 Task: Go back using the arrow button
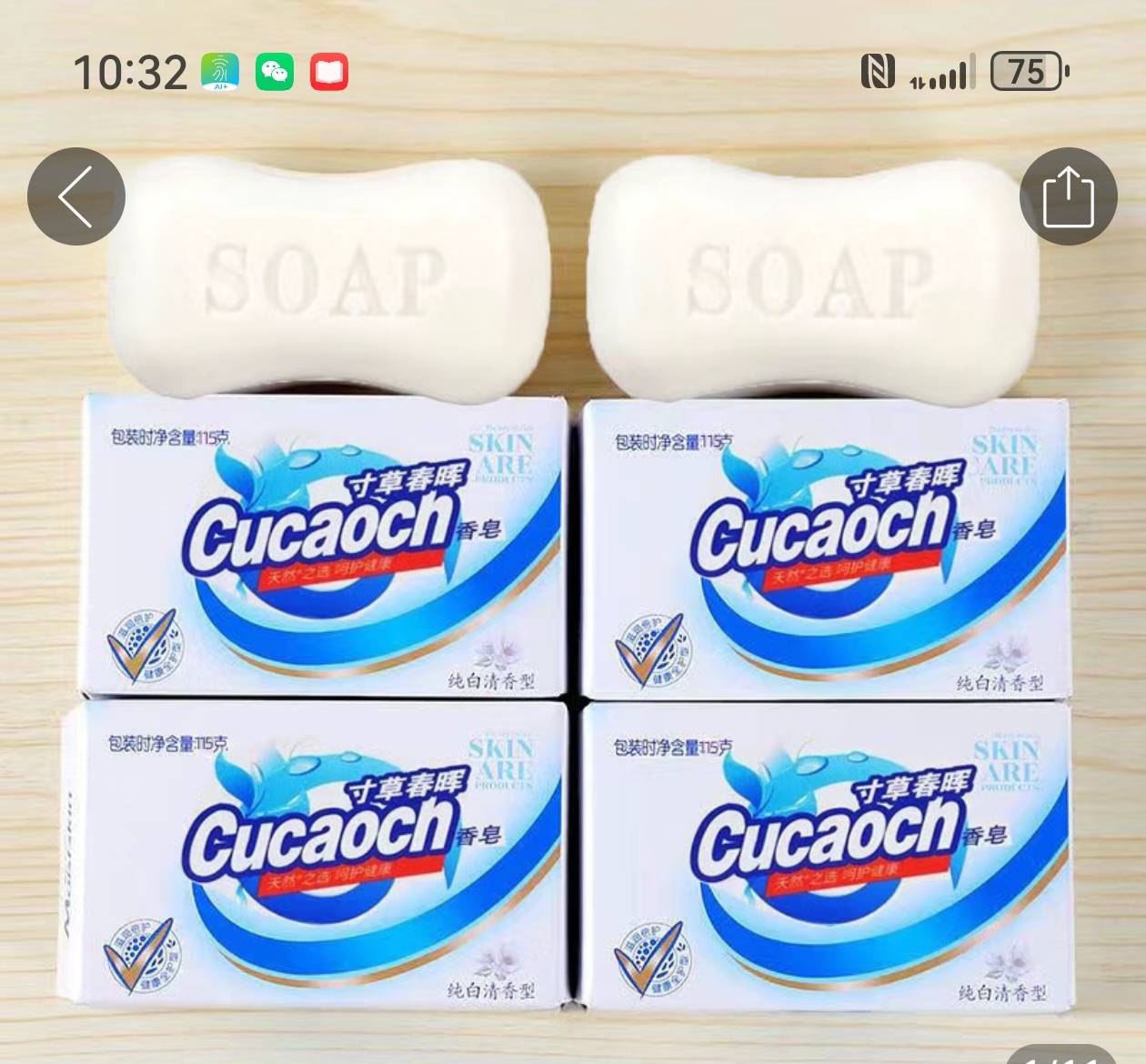pyautogui.click(x=75, y=196)
